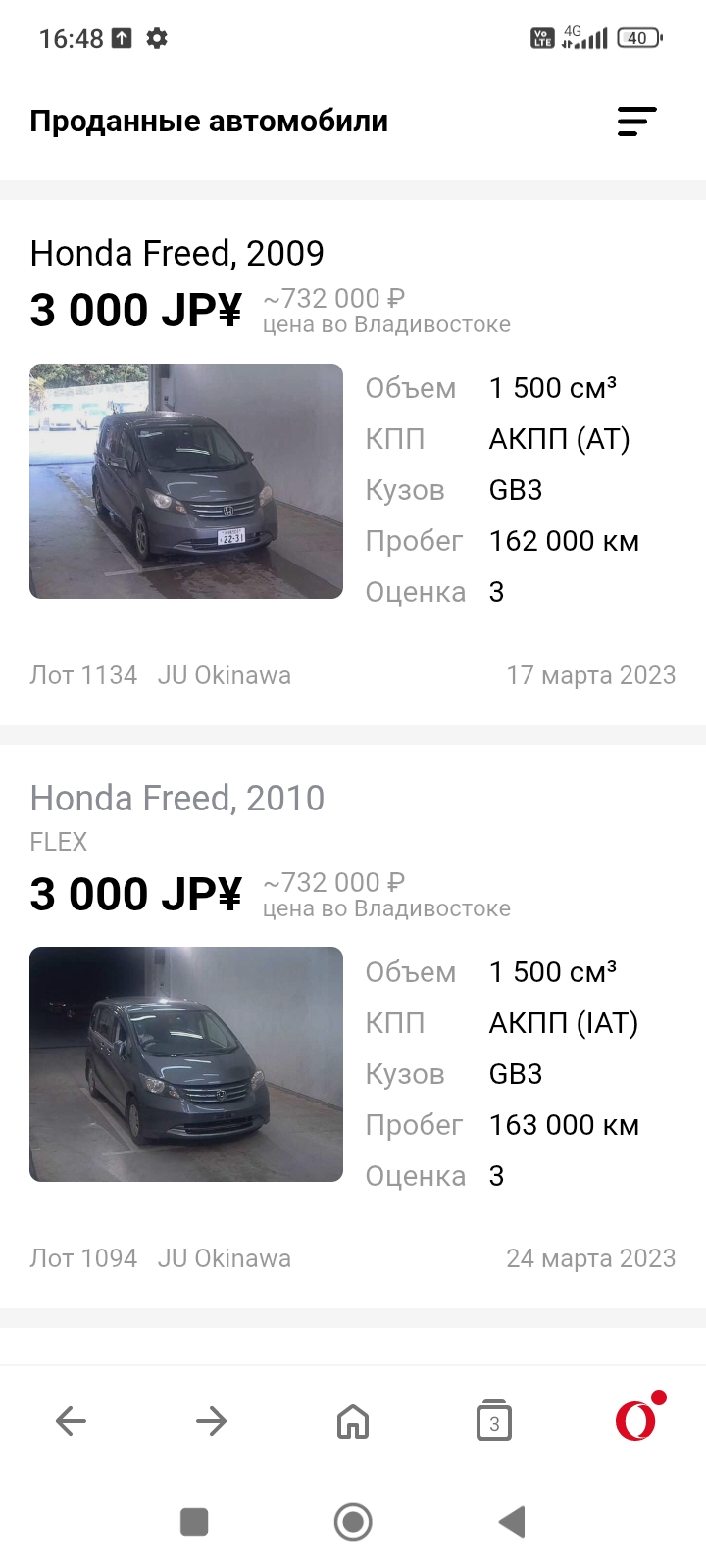The image size is (706, 1568).
Task: Open the sort and filter menu icon
Action: pyautogui.click(x=636, y=122)
